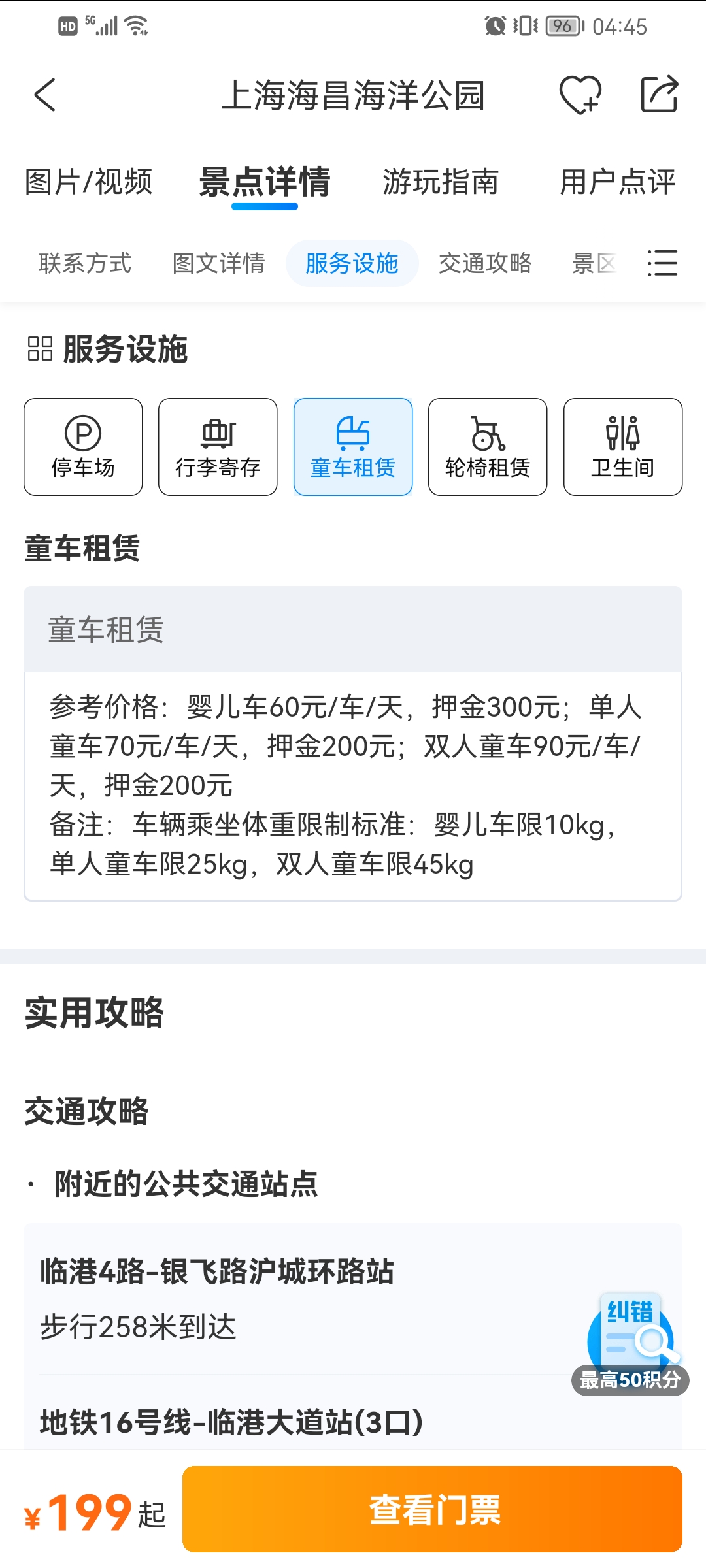Select the 交通攻略 sub-tab
The width and height of the screenshot is (706, 1568).
[x=485, y=263]
